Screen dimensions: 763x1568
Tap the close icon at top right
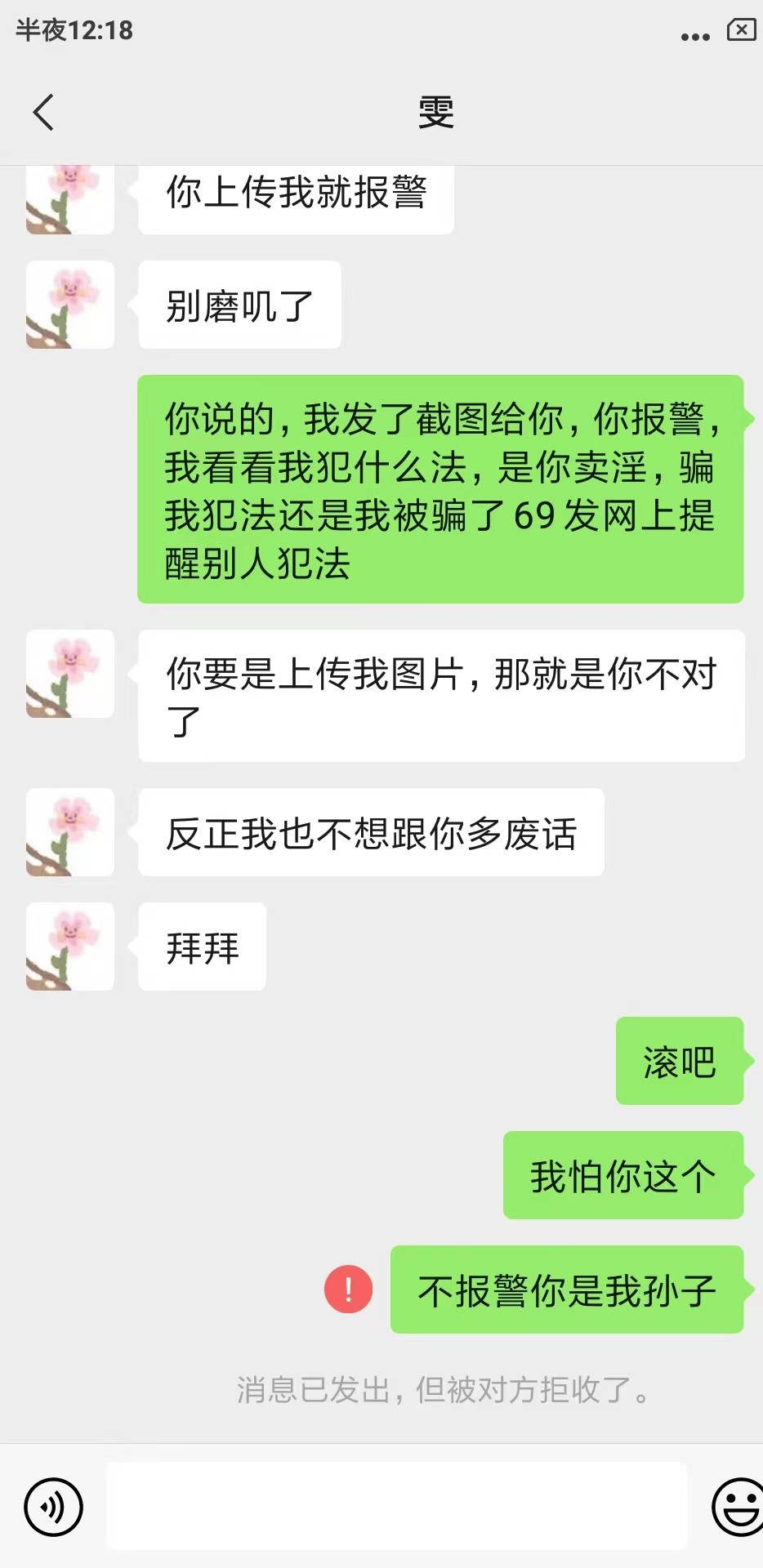(741, 31)
